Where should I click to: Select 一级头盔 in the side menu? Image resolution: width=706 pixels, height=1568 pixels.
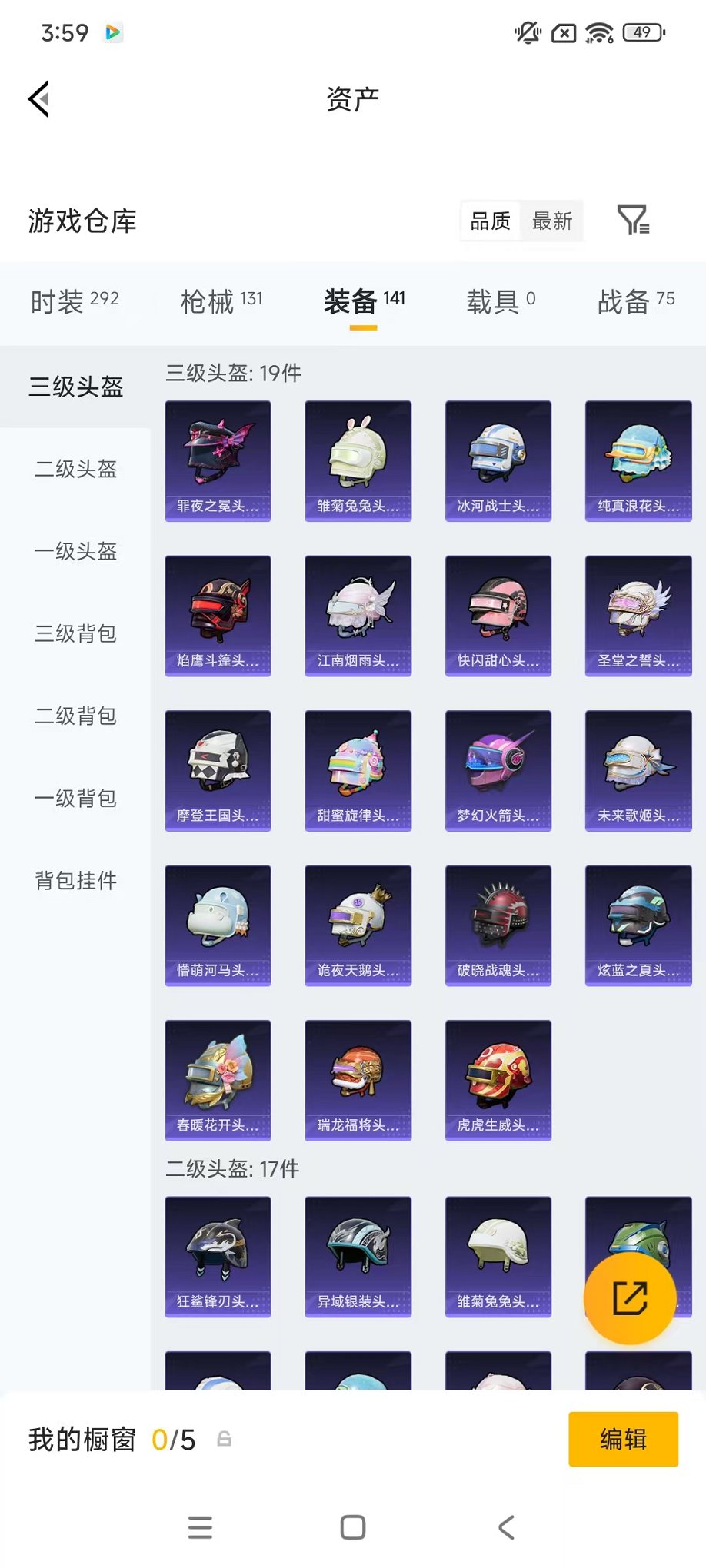point(75,551)
